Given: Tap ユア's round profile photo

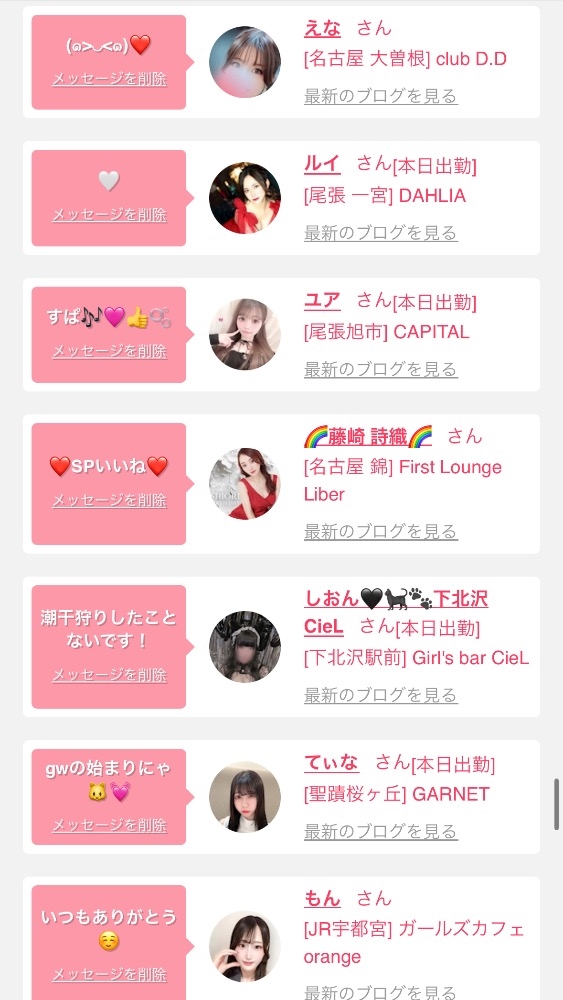Looking at the screenshot, I should (245, 334).
